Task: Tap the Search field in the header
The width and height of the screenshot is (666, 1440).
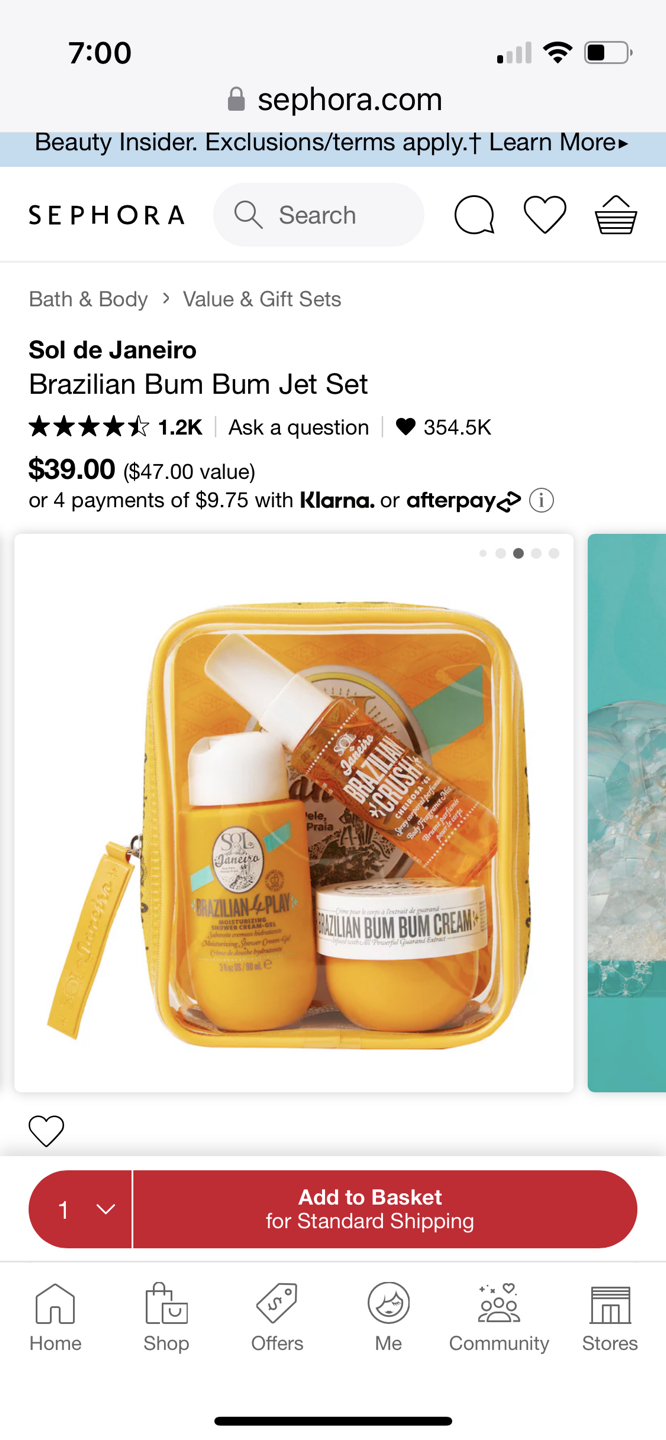Action: pyautogui.click(x=318, y=215)
